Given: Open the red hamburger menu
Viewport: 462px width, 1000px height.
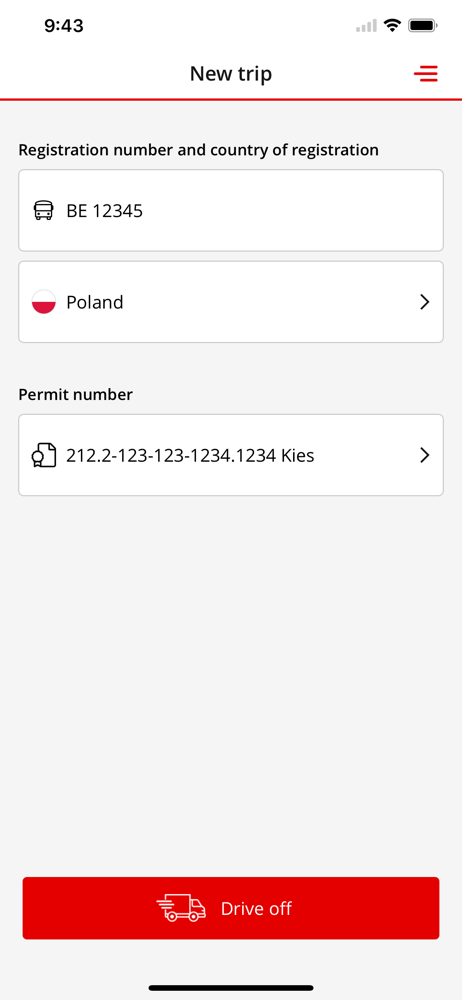Looking at the screenshot, I should [x=426, y=74].
